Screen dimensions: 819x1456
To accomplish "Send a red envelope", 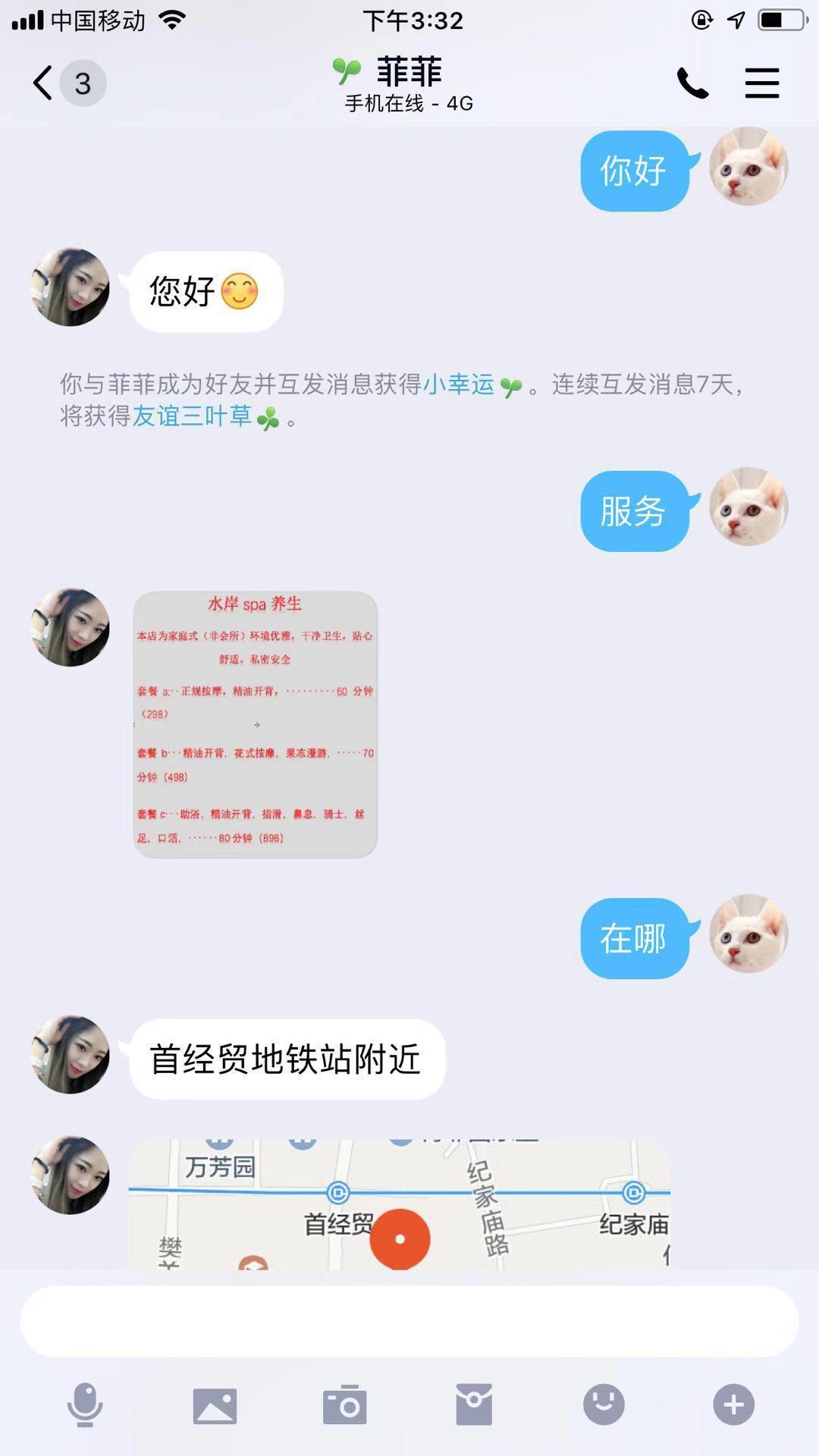I will coord(474,1404).
